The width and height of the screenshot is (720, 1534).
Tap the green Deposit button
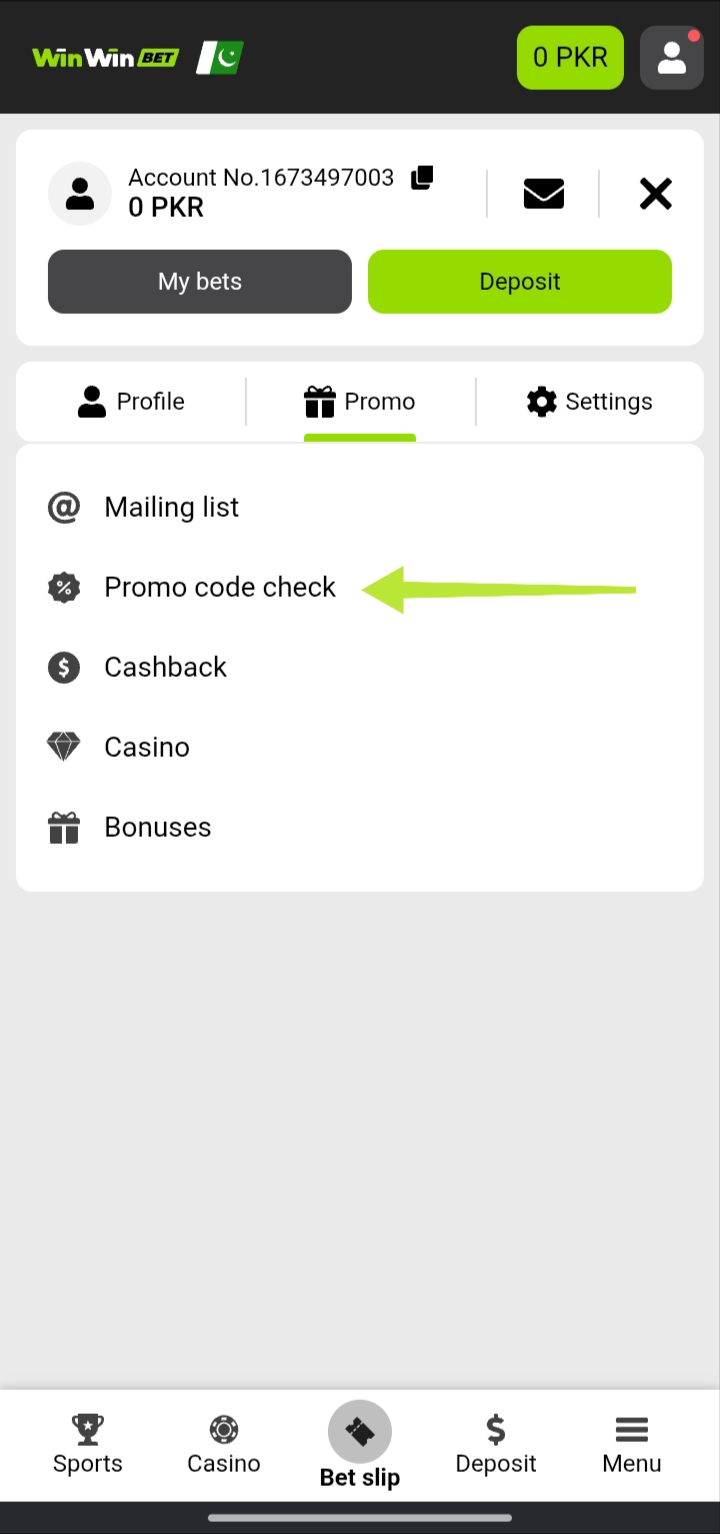(x=520, y=281)
